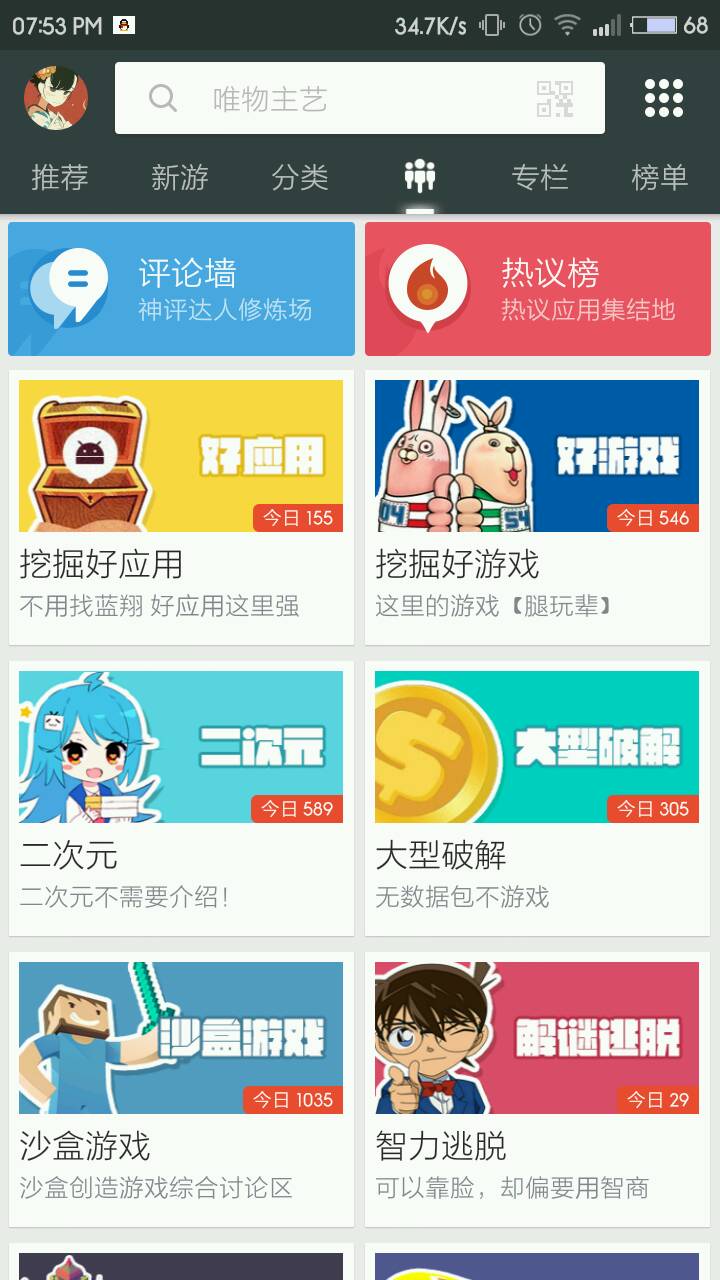720x1280 pixels.
Task: Switch to the 新游 tab
Action: [180, 178]
